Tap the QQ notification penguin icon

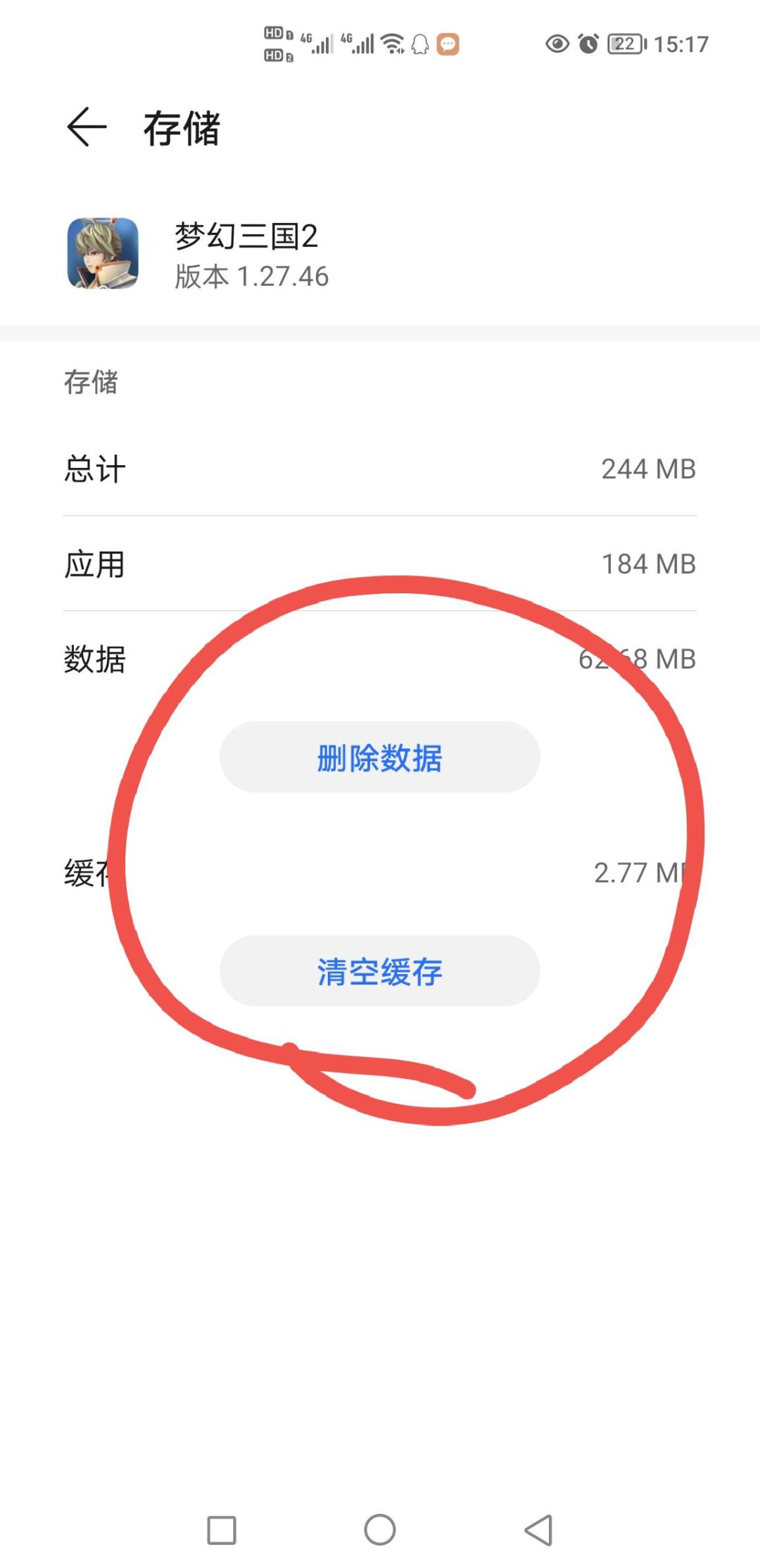(420, 44)
